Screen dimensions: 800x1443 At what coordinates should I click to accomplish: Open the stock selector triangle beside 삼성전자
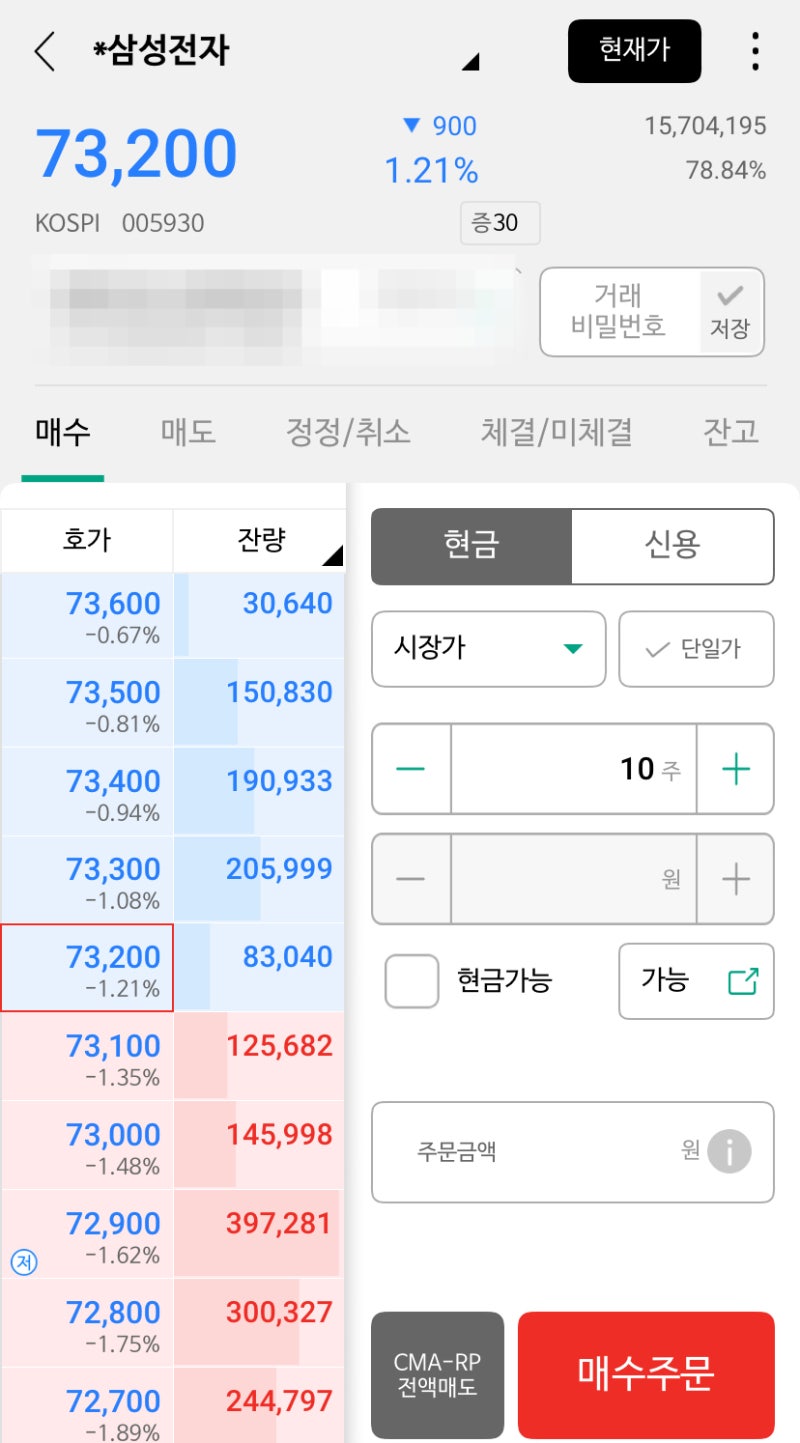pyautogui.click(x=472, y=60)
